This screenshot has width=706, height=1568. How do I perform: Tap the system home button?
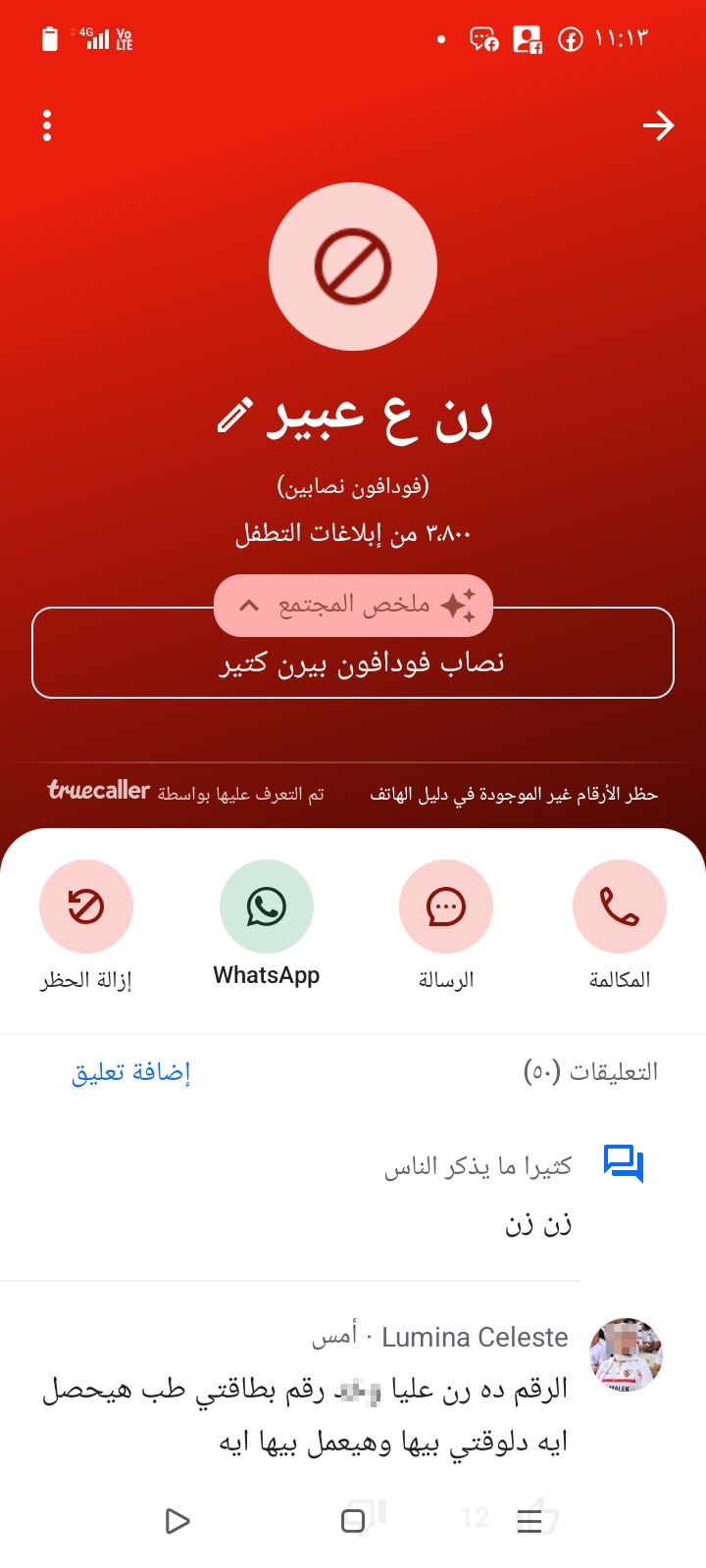353,1521
